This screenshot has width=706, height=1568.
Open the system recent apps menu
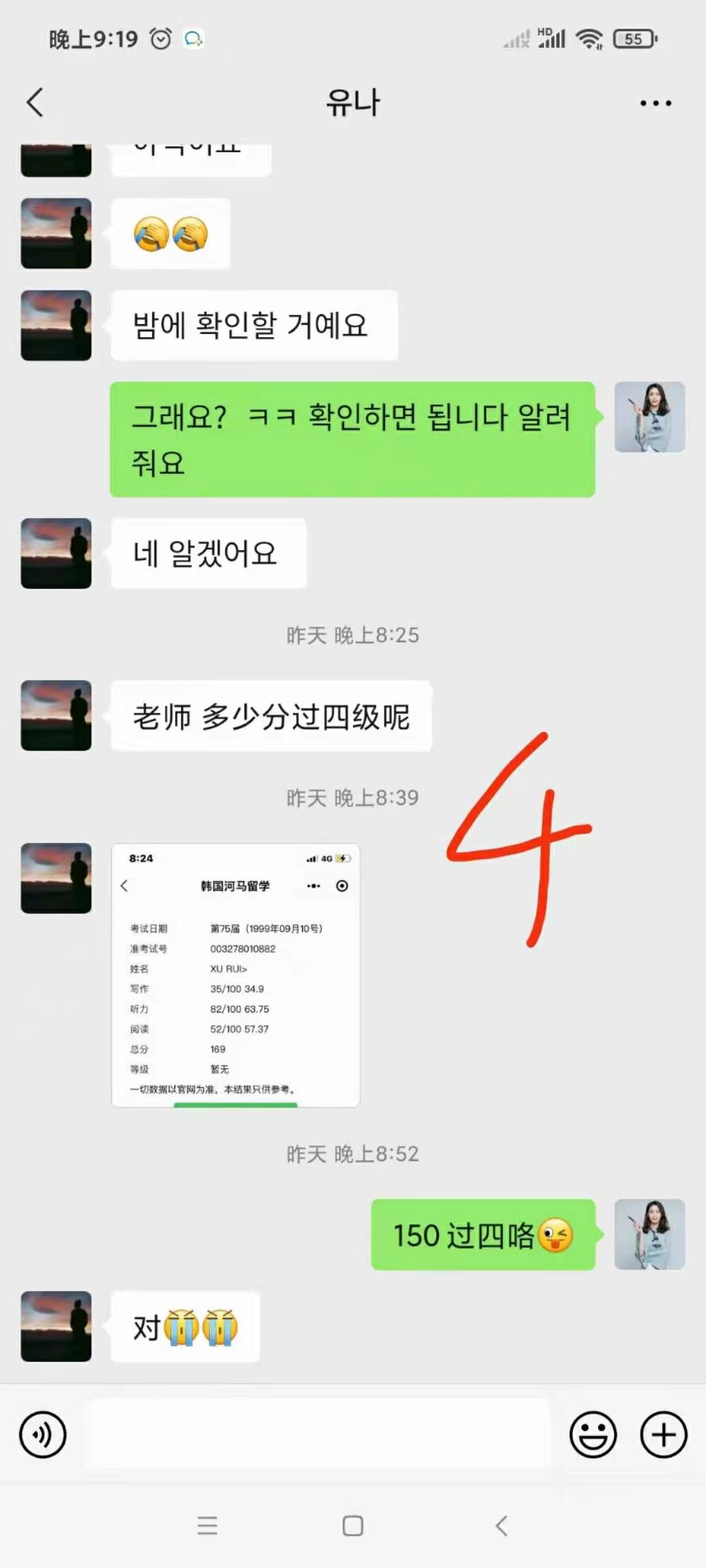[207, 1526]
